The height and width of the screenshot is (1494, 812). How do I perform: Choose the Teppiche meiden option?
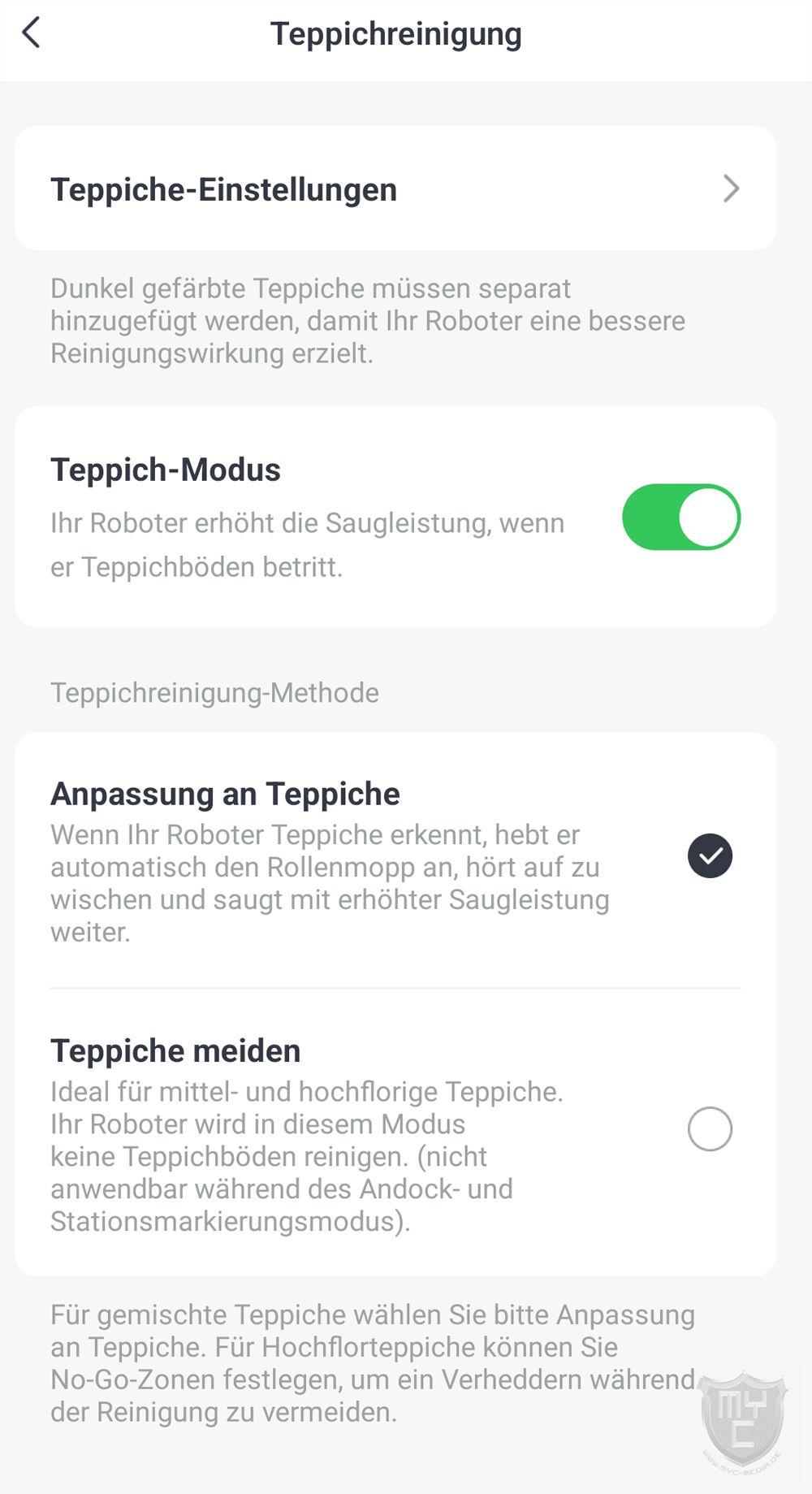pos(709,1128)
